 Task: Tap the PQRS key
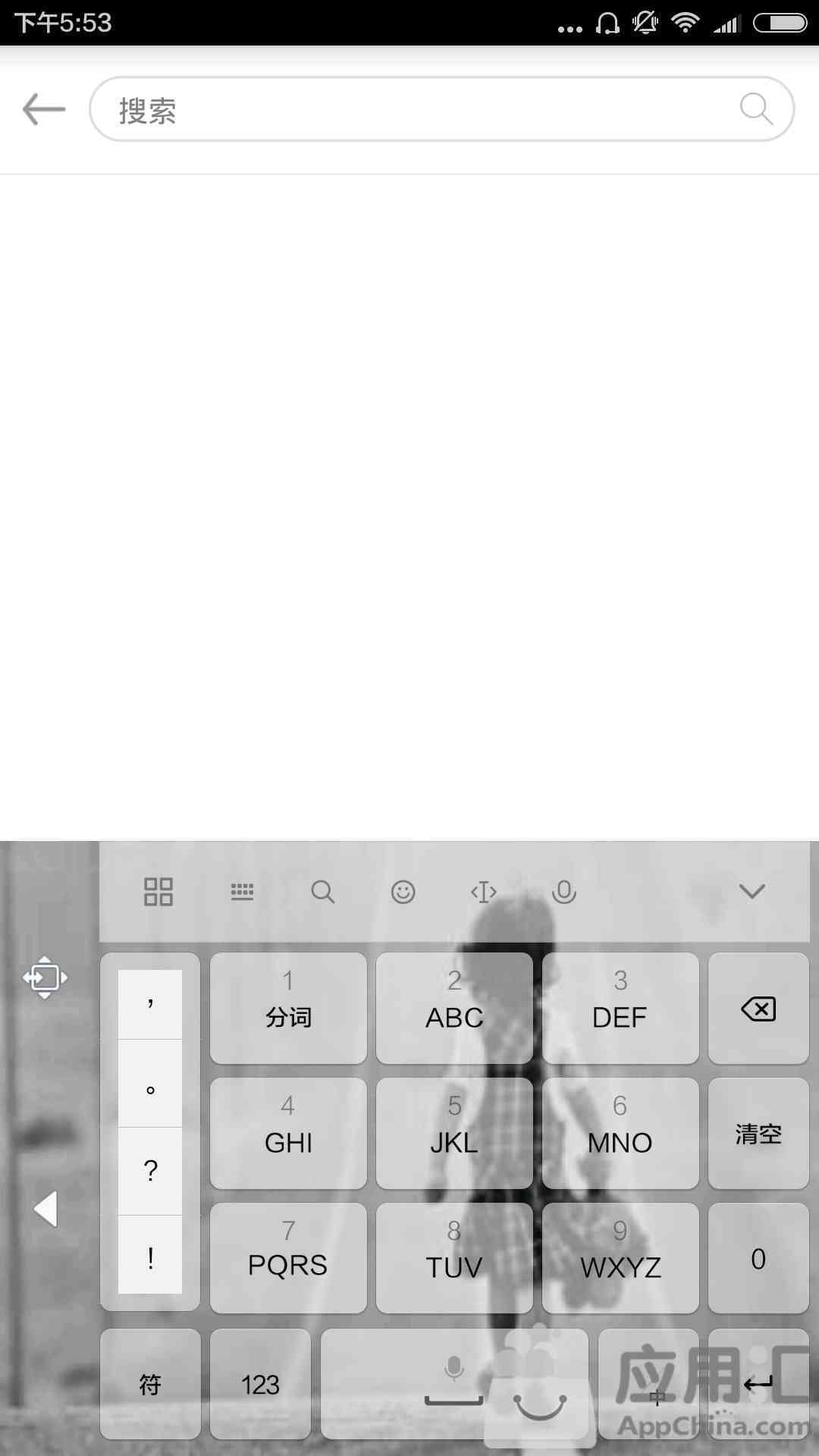(x=288, y=1258)
